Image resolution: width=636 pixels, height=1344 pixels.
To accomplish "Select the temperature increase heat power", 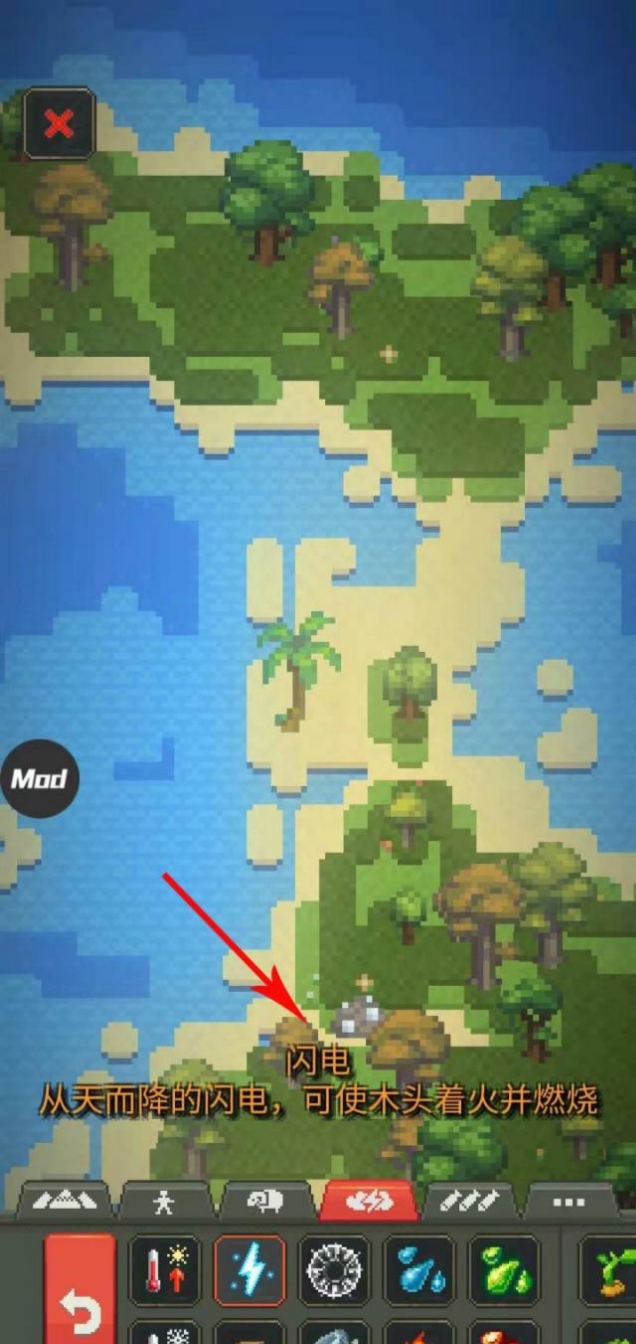I will click(165, 1271).
